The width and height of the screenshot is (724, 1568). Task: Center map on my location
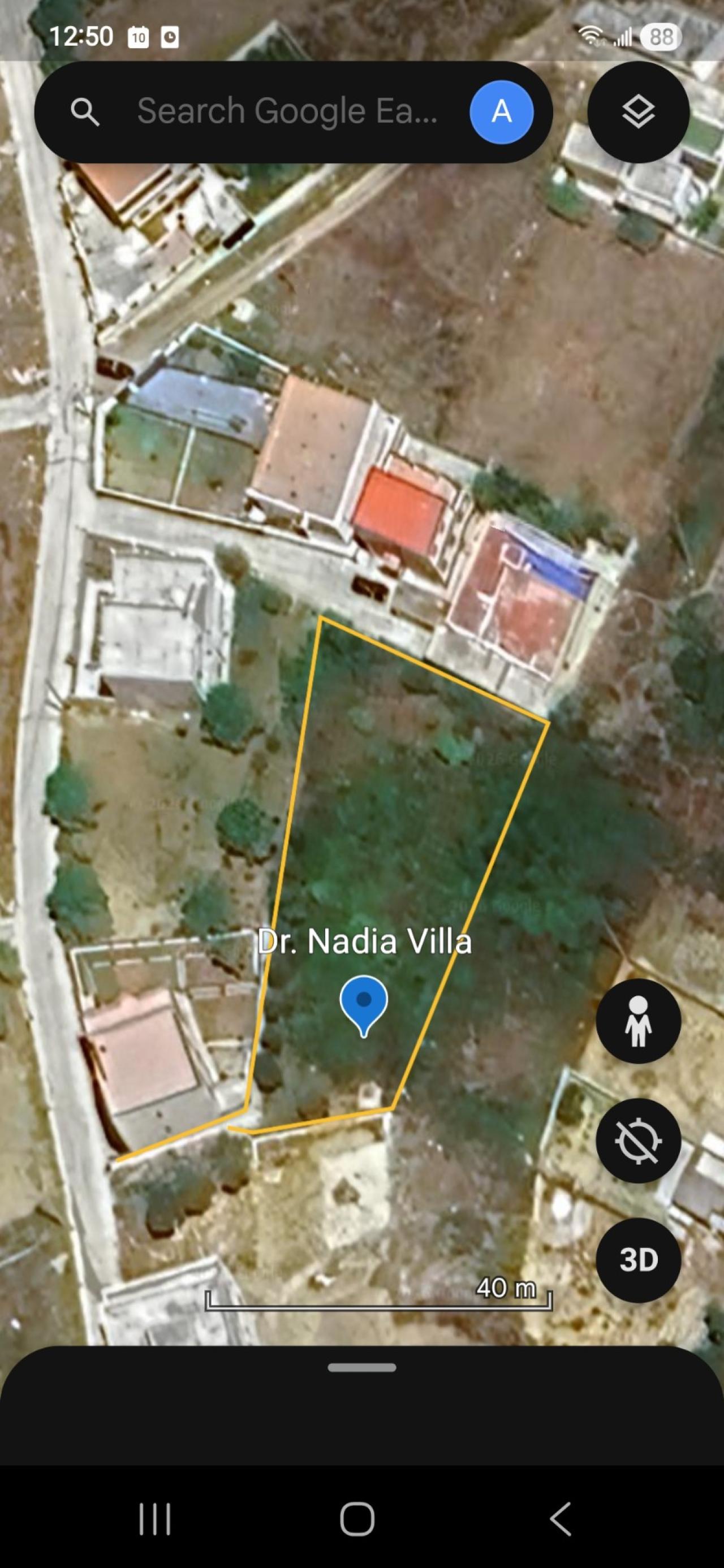coord(637,1141)
